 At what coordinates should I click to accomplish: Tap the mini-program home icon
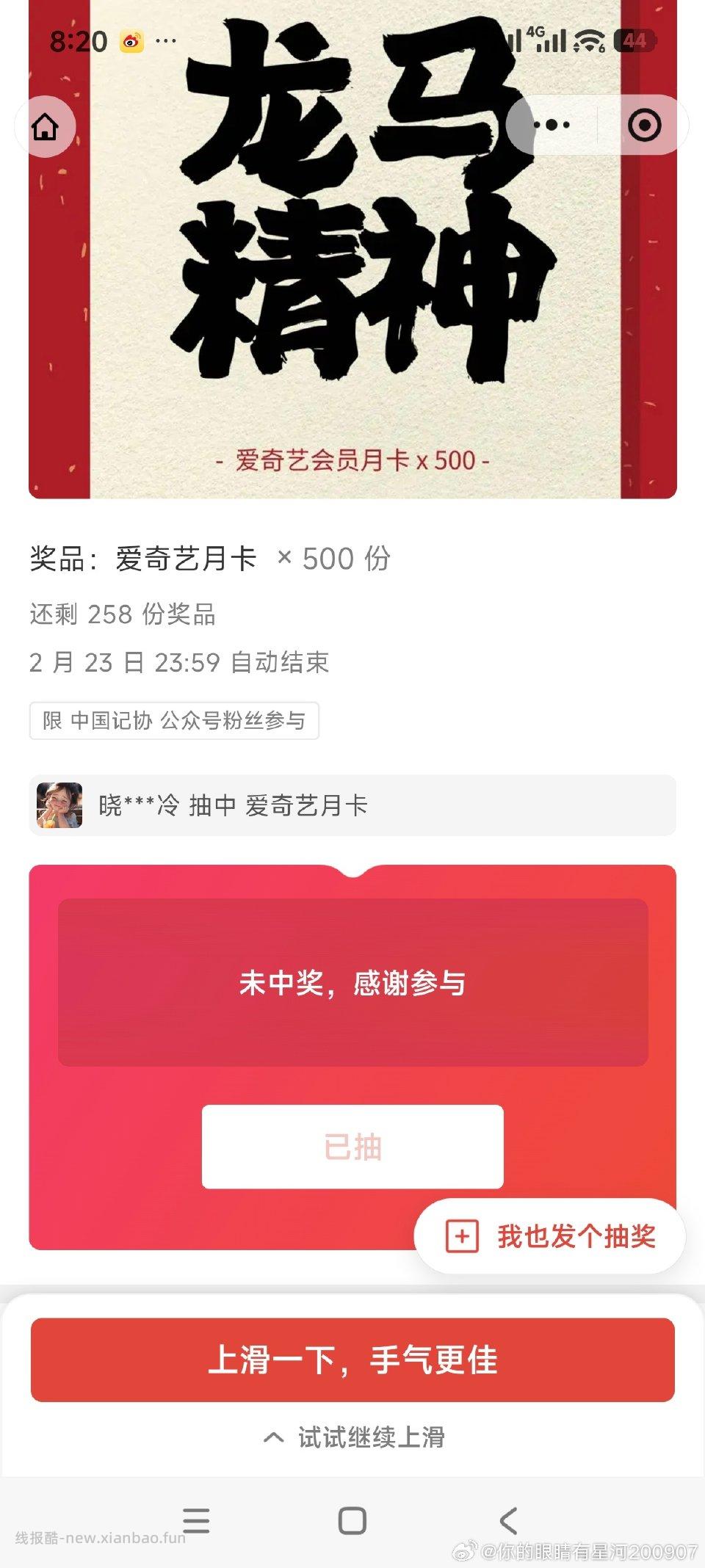click(44, 126)
